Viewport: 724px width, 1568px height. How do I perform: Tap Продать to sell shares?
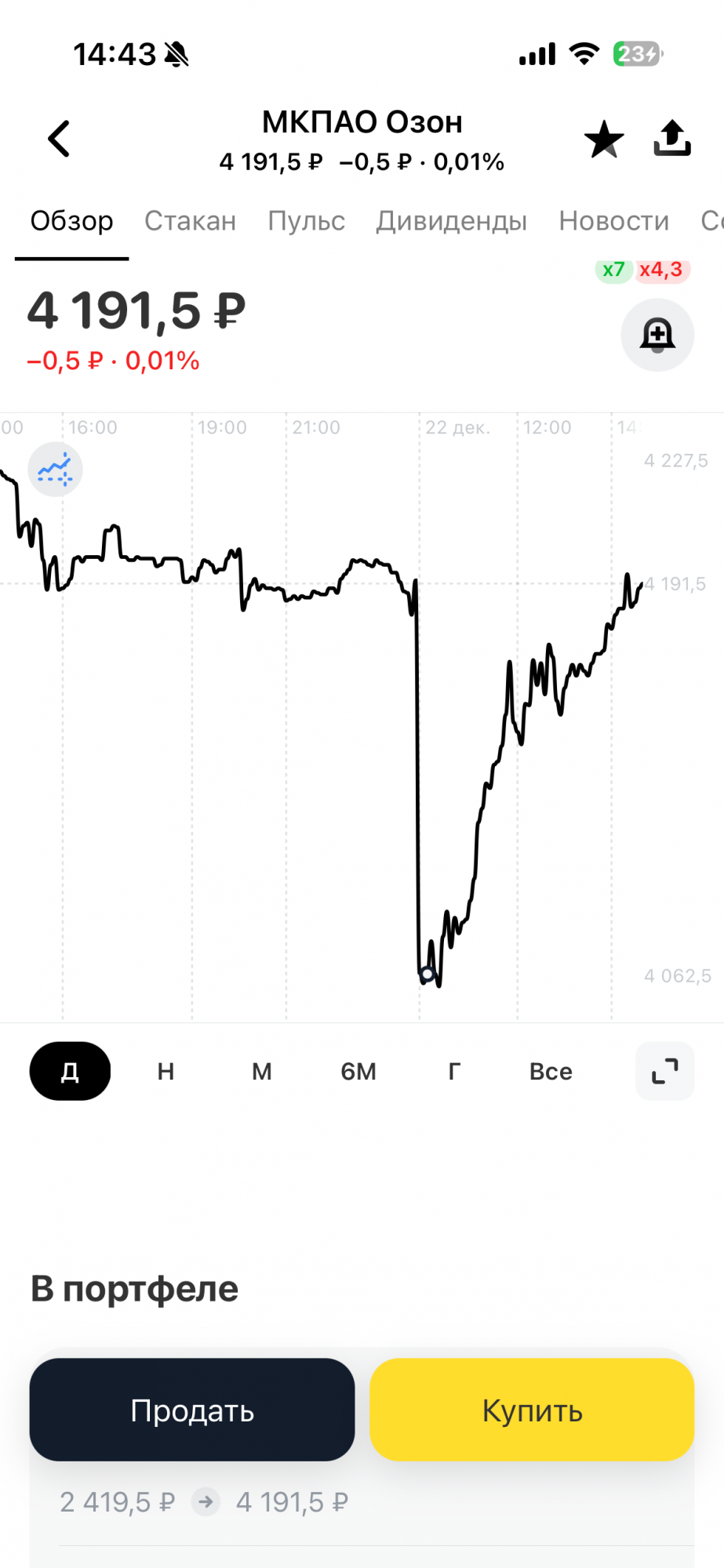(x=192, y=1410)
